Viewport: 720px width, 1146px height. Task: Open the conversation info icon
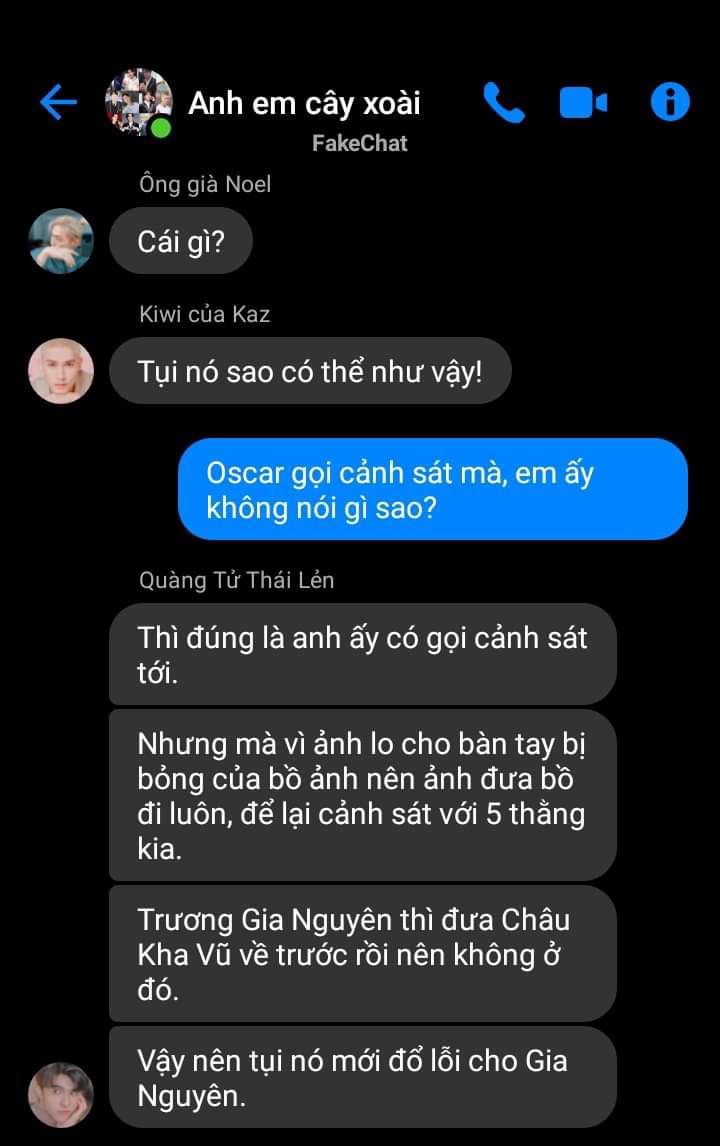pos(670,102)
